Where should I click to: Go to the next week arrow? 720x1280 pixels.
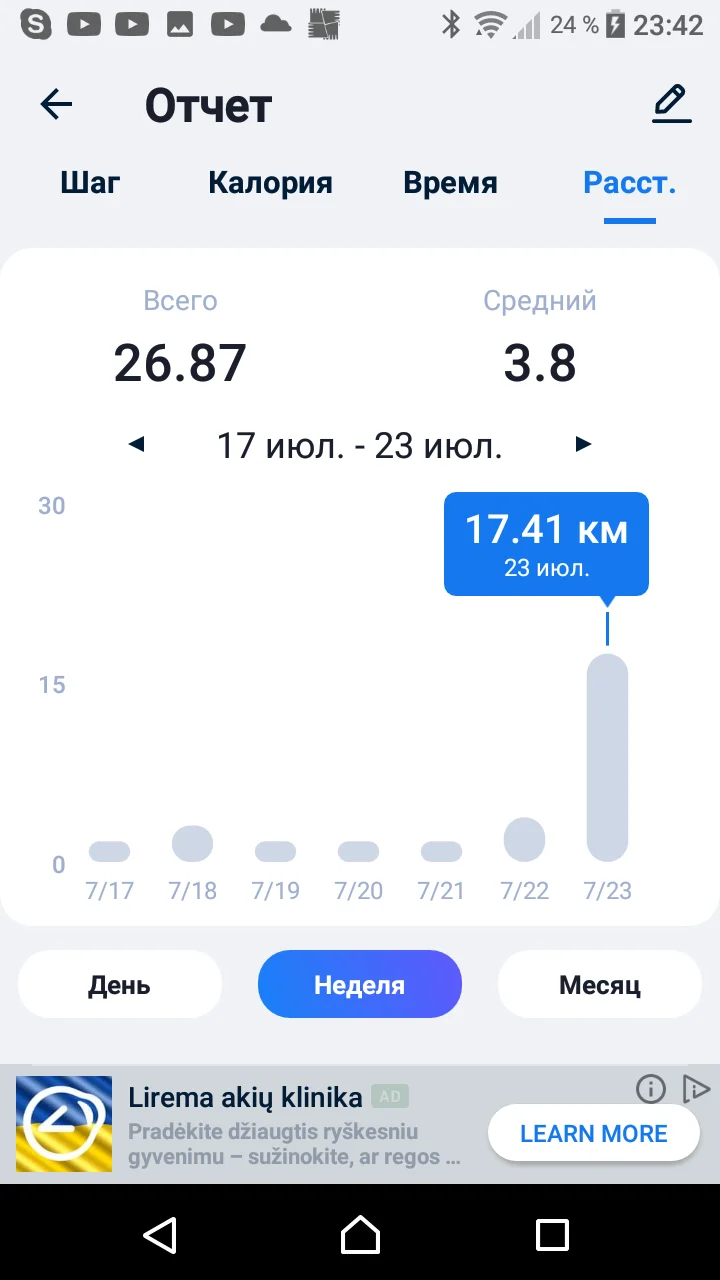584,445
